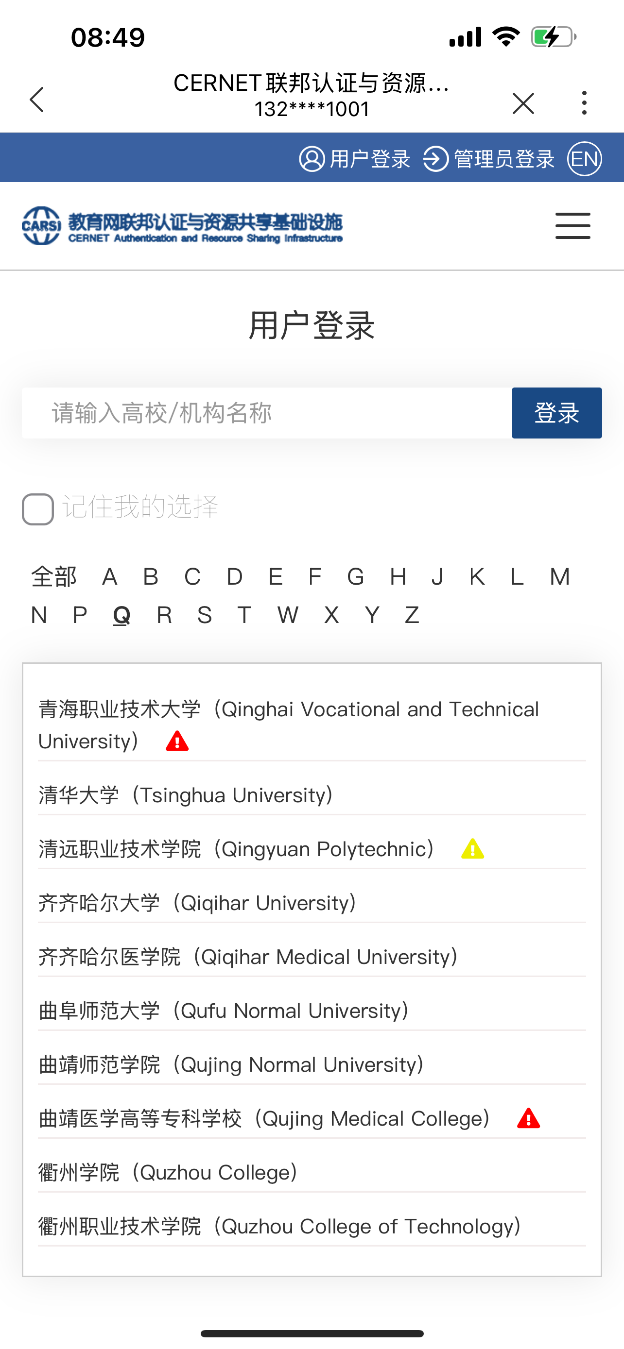Filter institutions by letter S

(x=204, y=615)
